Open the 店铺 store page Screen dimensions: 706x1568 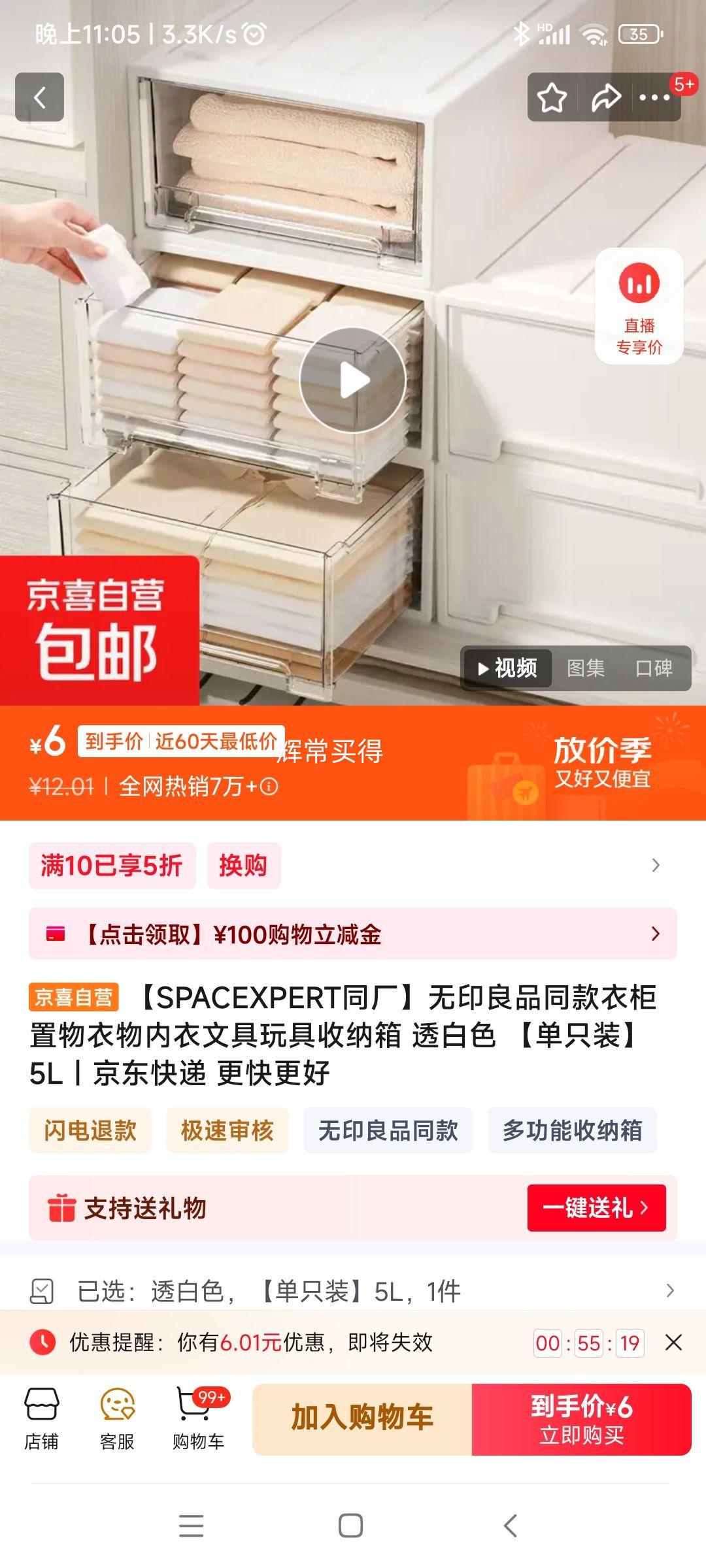pos(42,1419)
